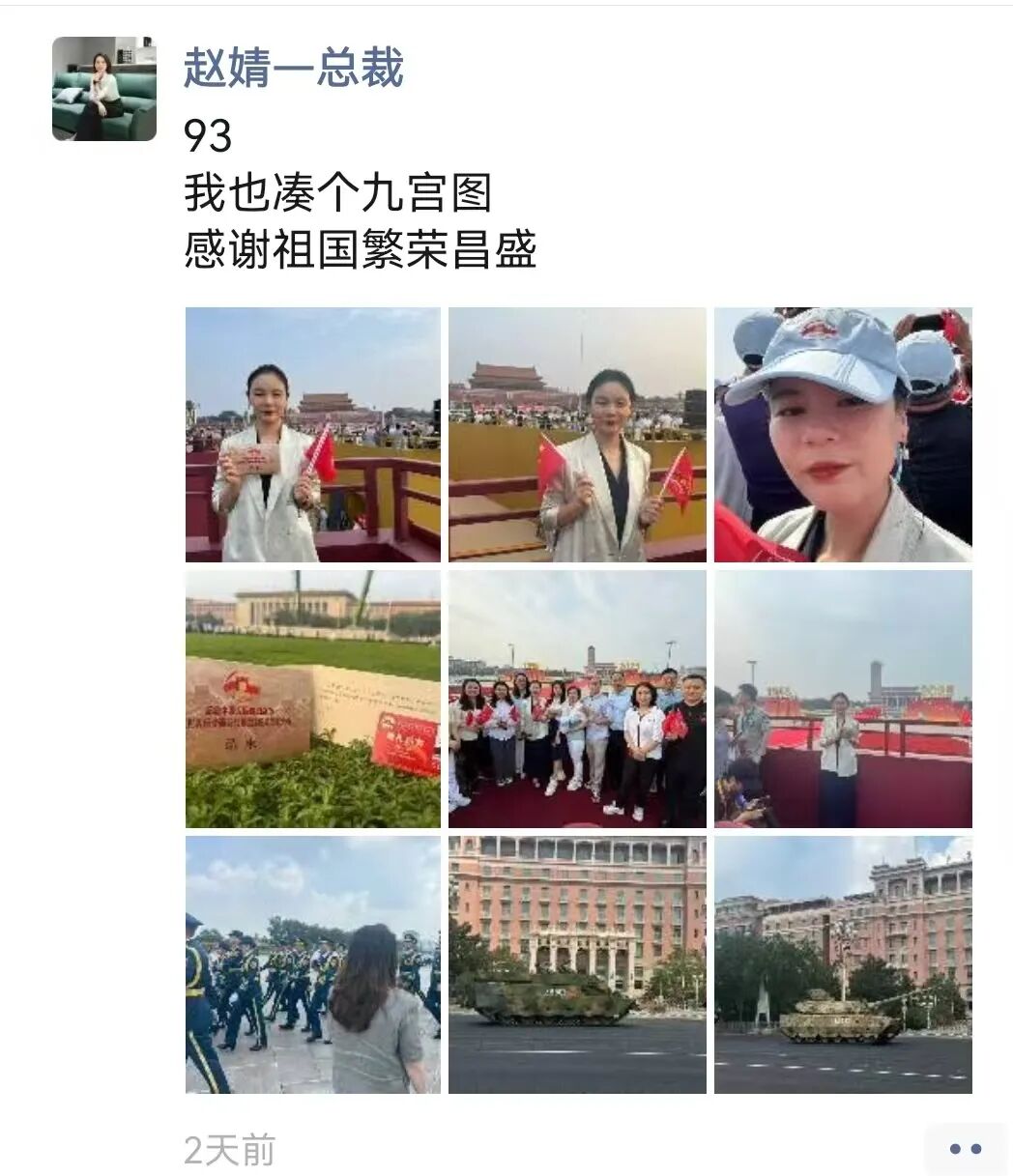Open photo of marching soldiers
The image size is (1013, 1176).
312,963
